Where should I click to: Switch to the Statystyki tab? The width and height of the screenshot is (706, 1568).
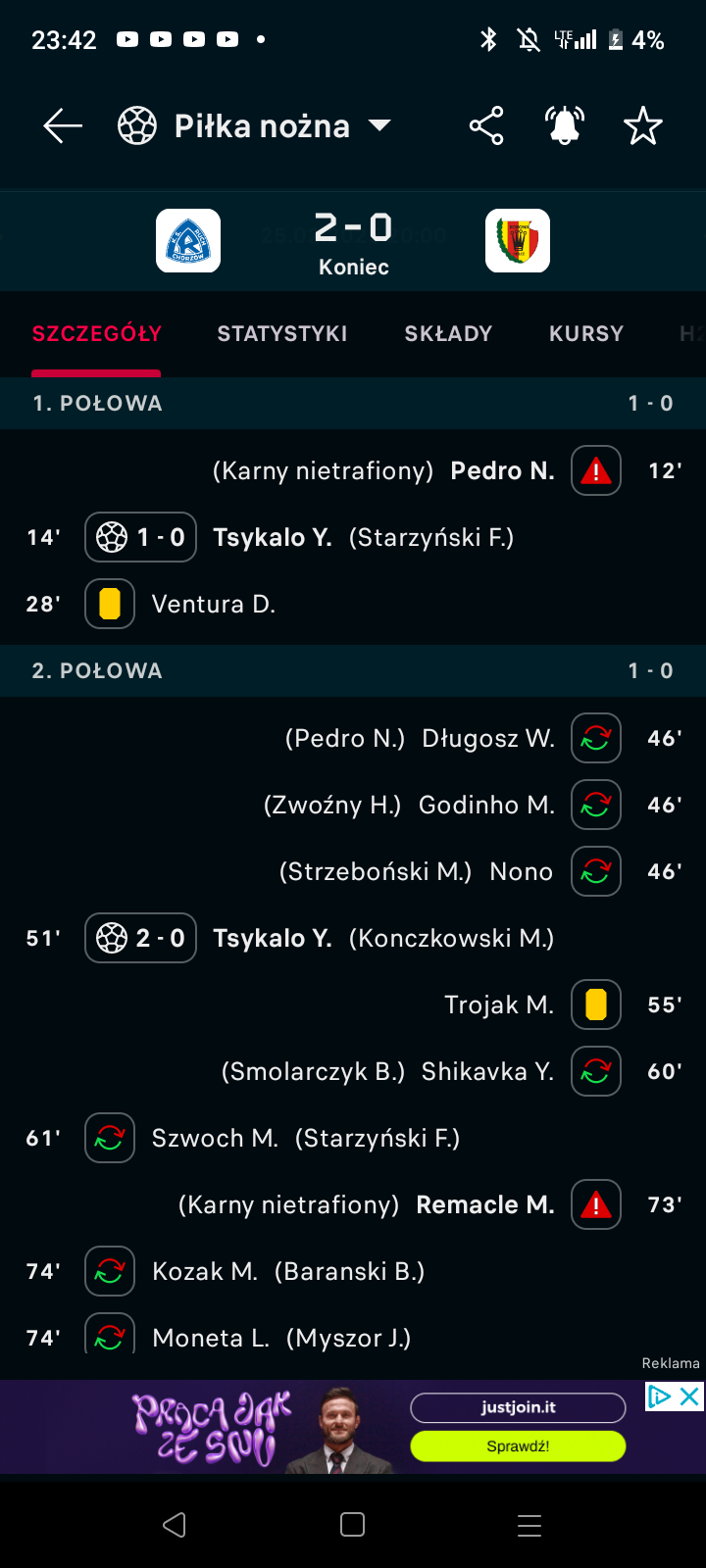pyautogui.click(x=282, y=334)
